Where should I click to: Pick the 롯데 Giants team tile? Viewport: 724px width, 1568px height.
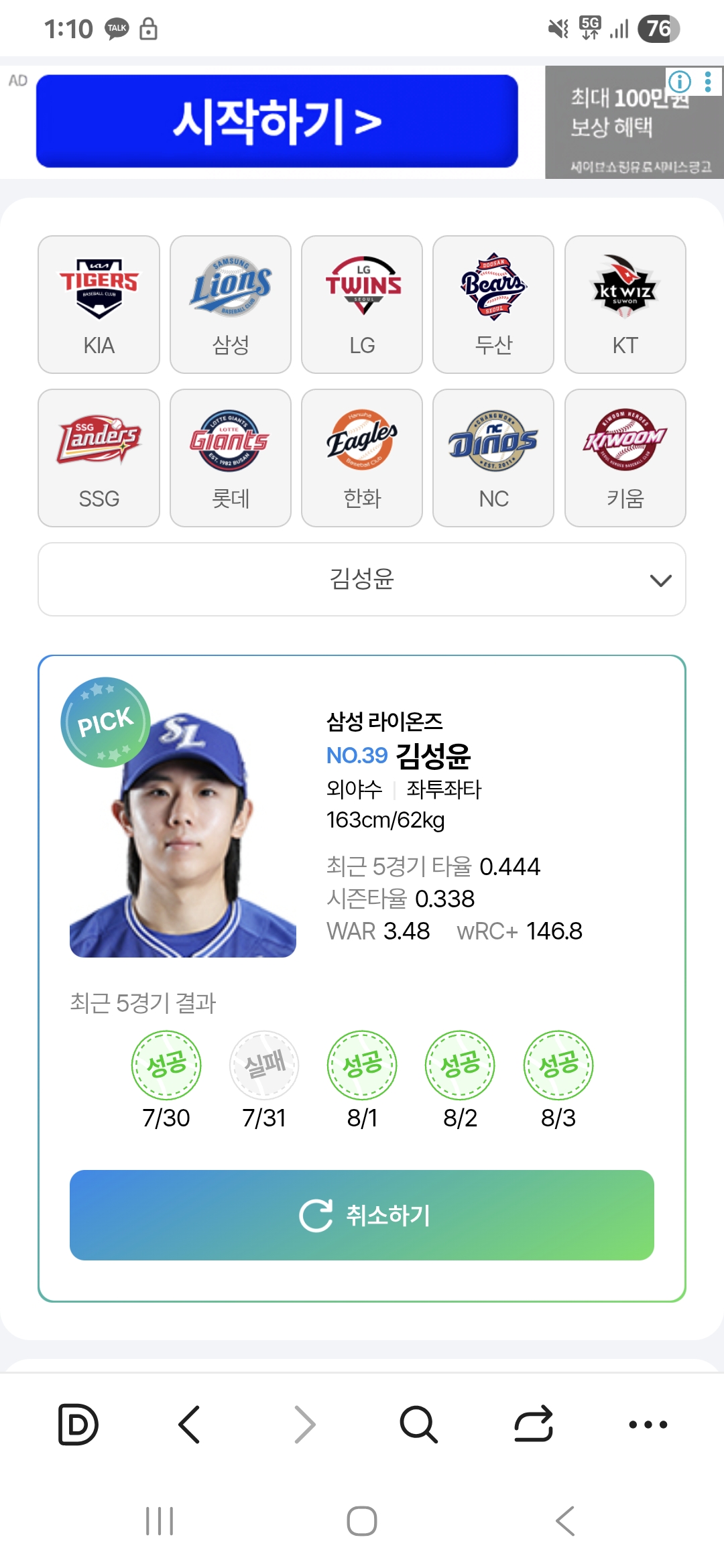click(x=230, y=458)
